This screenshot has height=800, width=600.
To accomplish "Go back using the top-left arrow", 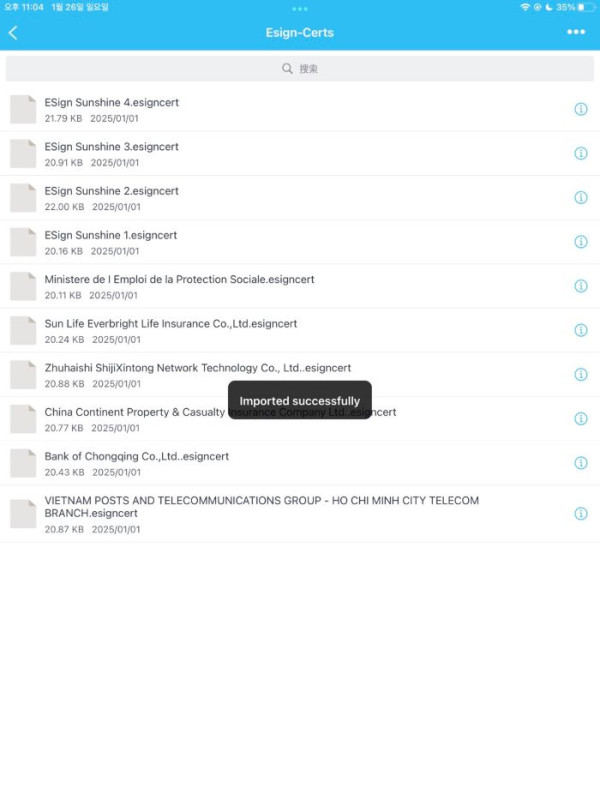I will point(13,33).
